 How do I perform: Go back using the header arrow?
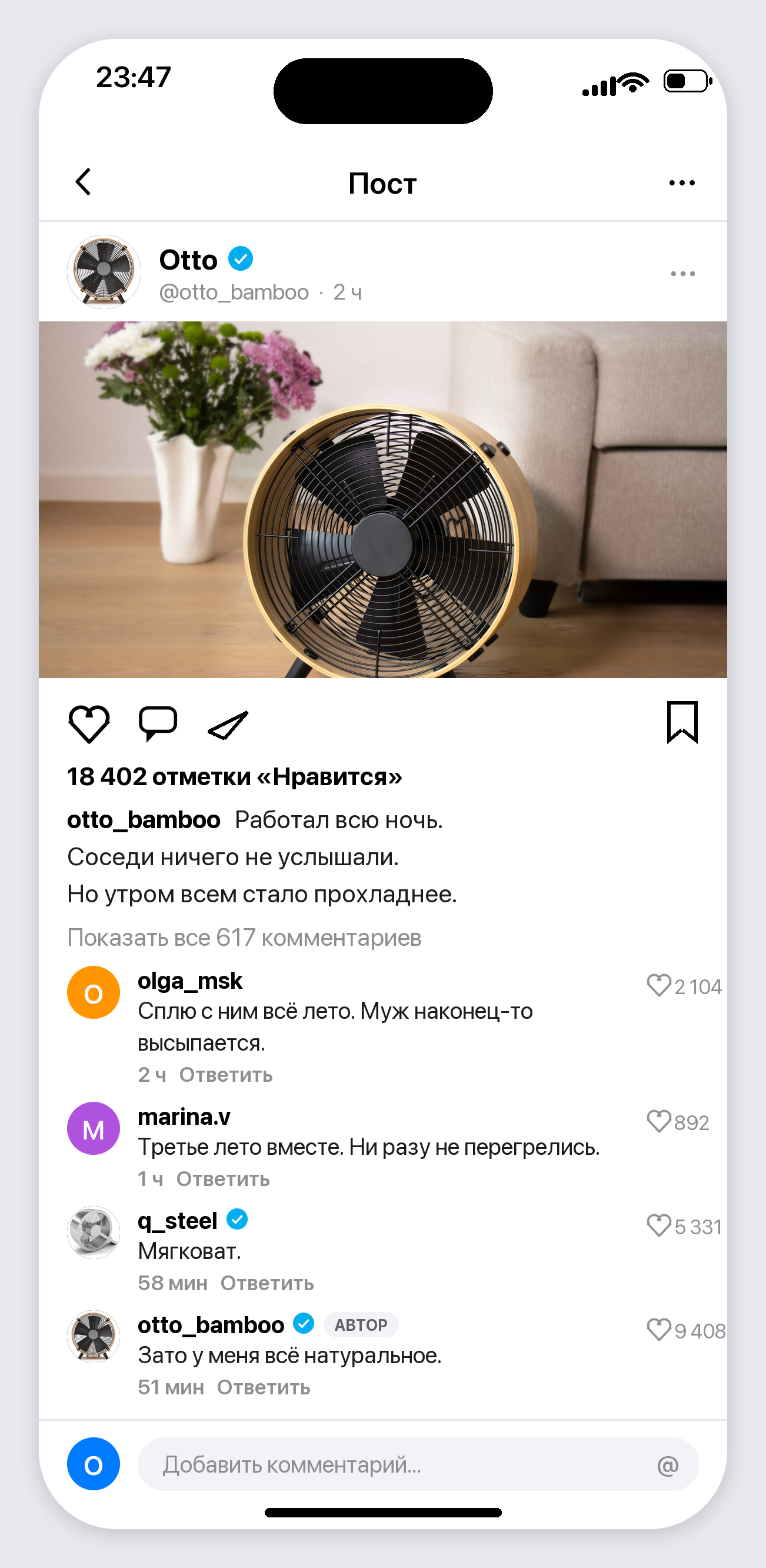coord(84,182)
